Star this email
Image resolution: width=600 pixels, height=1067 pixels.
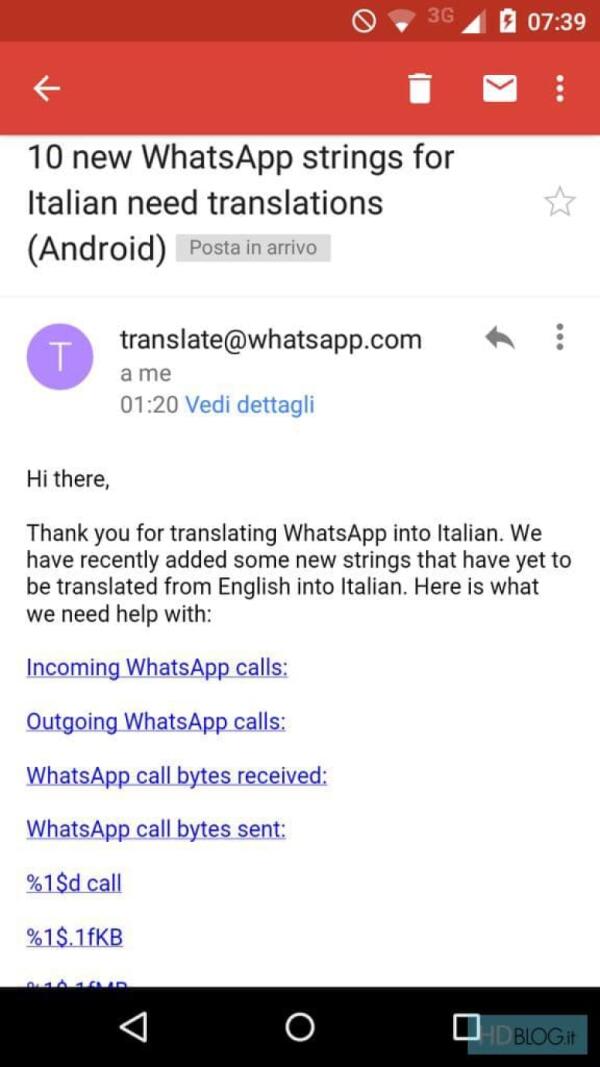coord(559,203)
